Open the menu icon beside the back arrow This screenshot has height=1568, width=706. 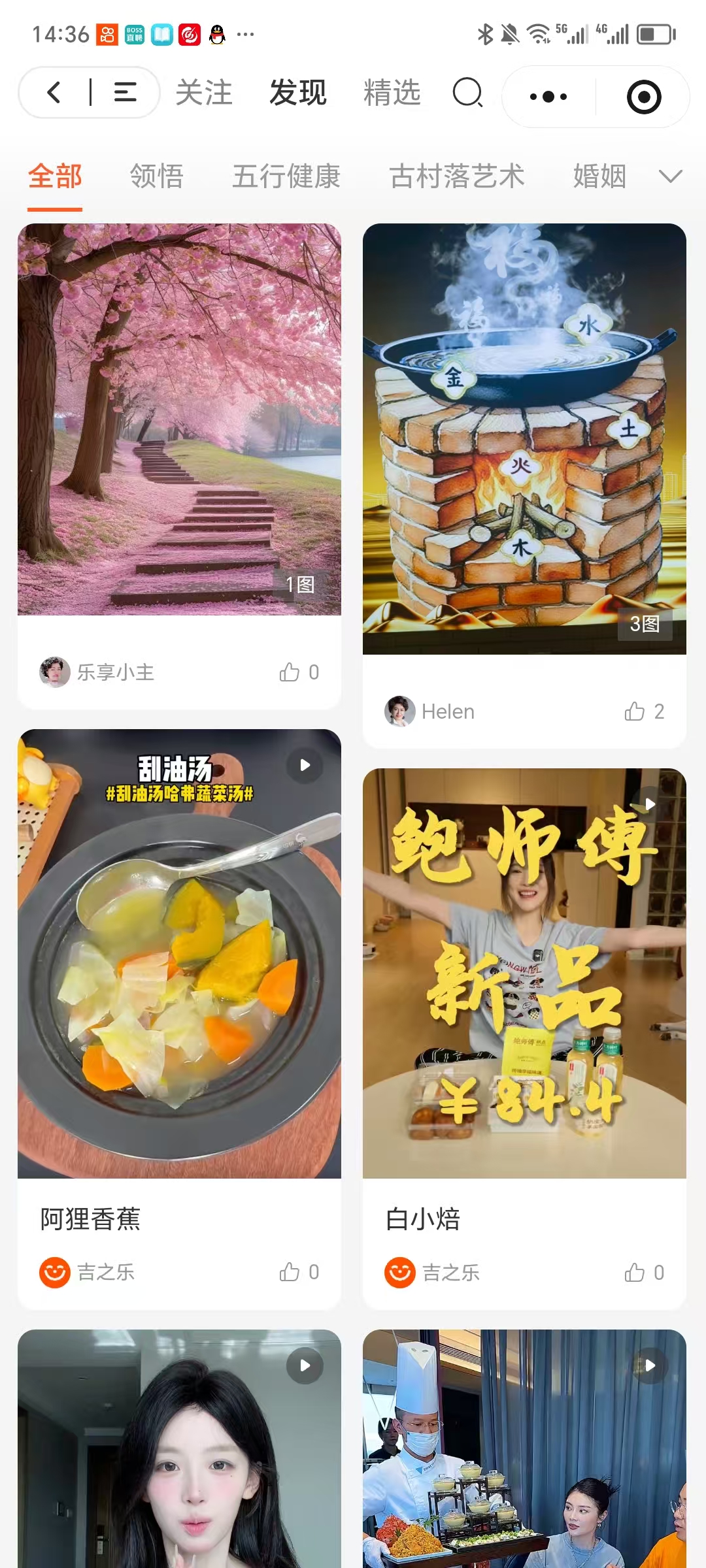pyautogui.click(x=125, y=92)
